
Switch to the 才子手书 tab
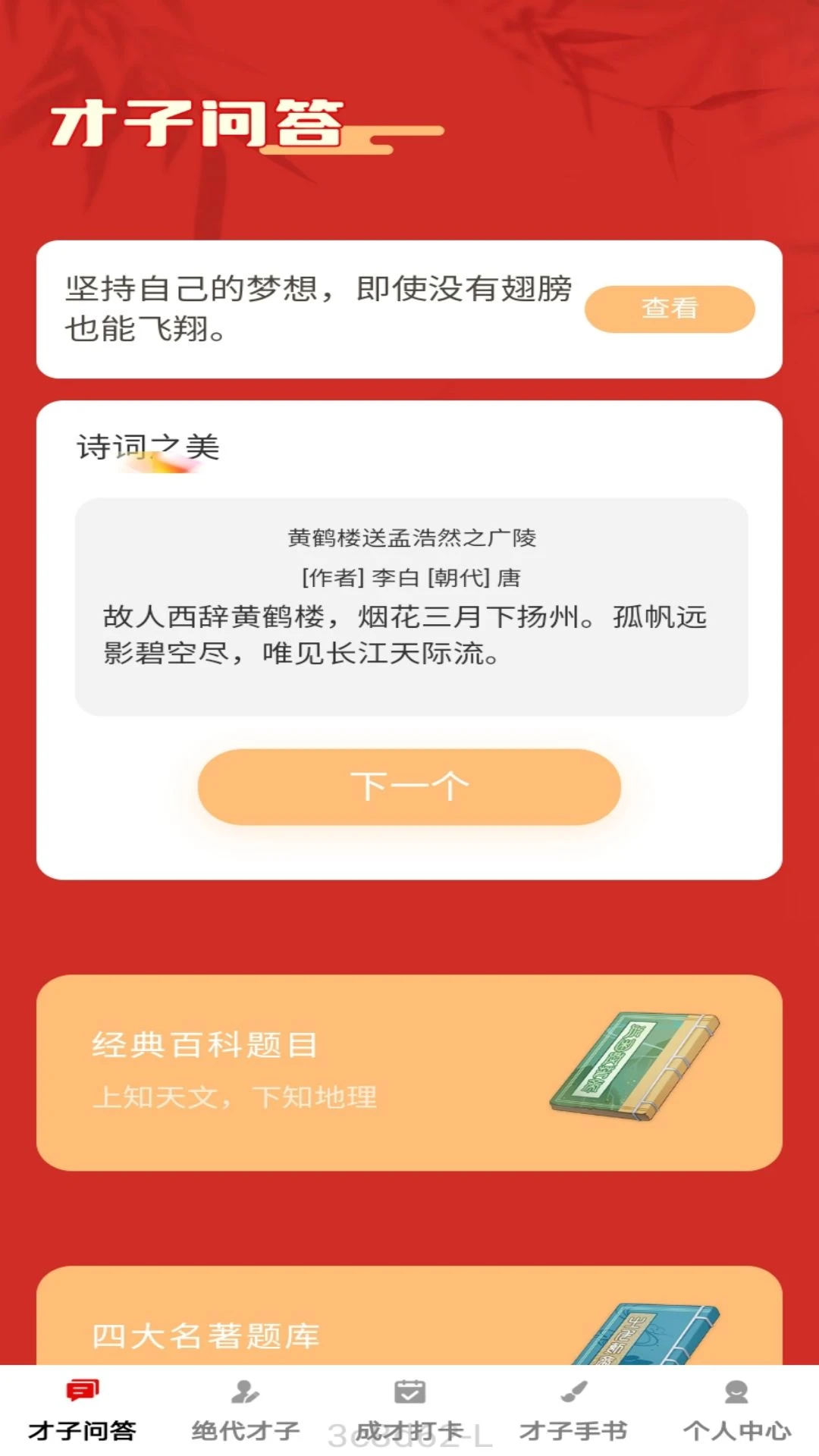[x=573, y=1410]
